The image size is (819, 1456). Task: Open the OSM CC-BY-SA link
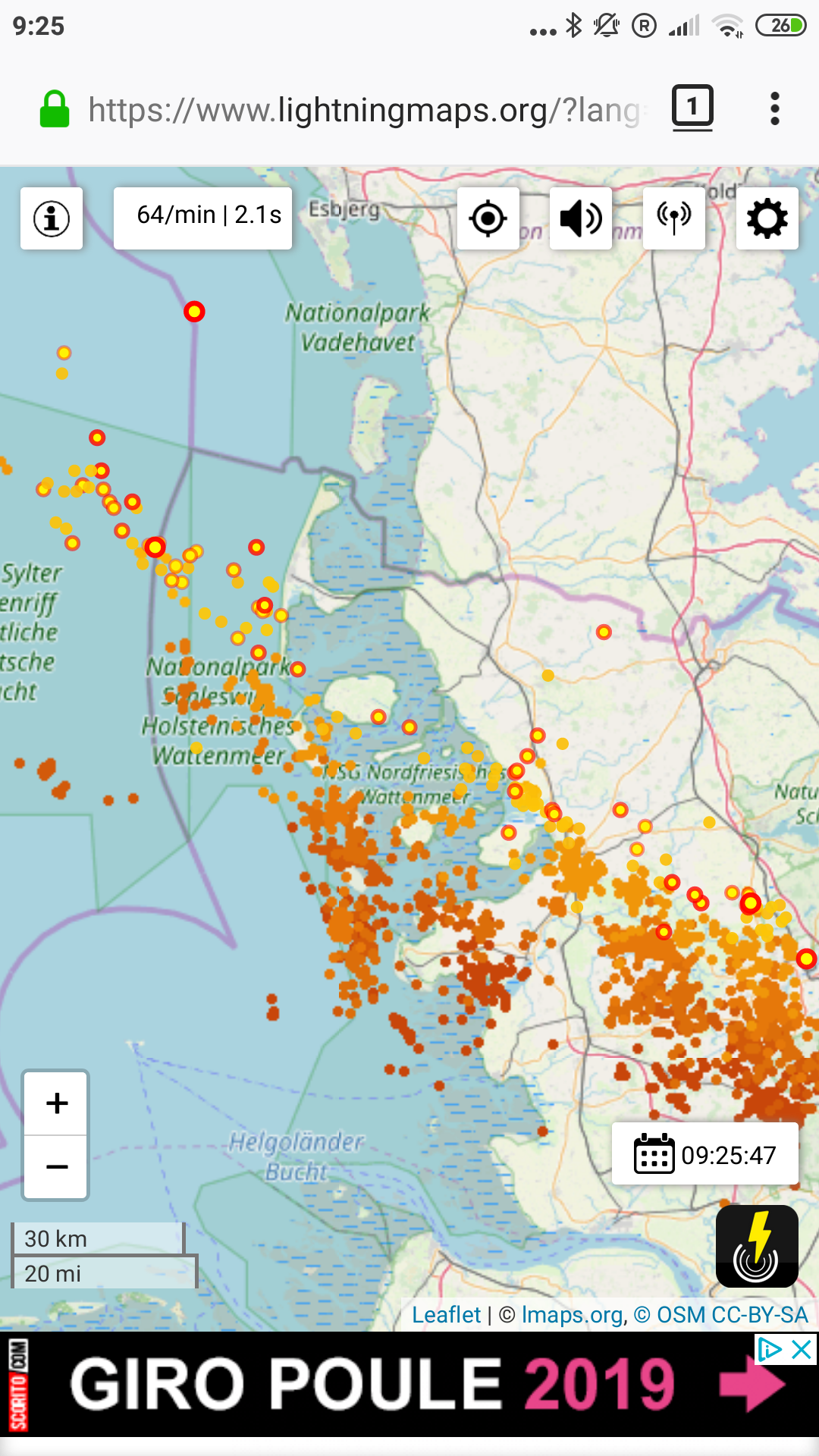[721, 1314]
